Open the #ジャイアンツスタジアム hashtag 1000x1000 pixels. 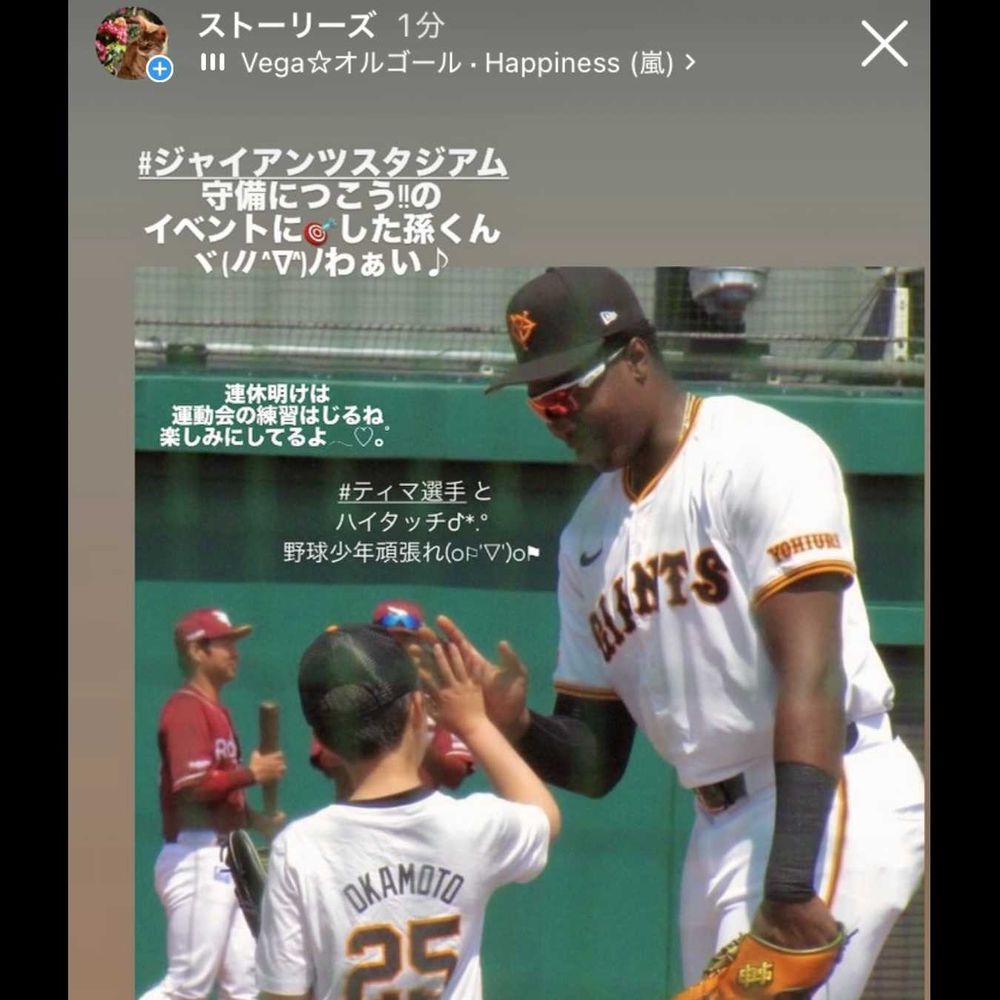point(323,161)
